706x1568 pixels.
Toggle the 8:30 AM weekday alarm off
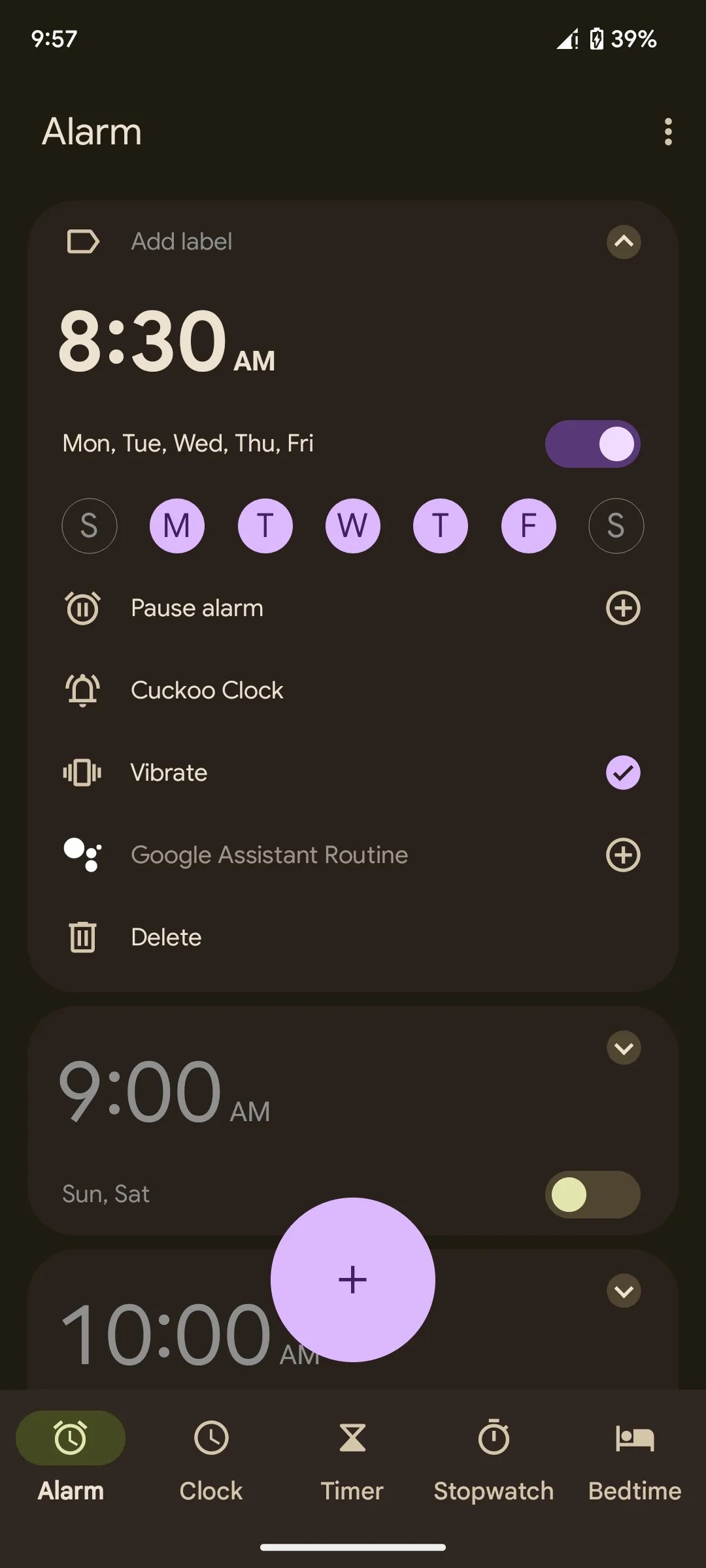[x=592, y=443]
